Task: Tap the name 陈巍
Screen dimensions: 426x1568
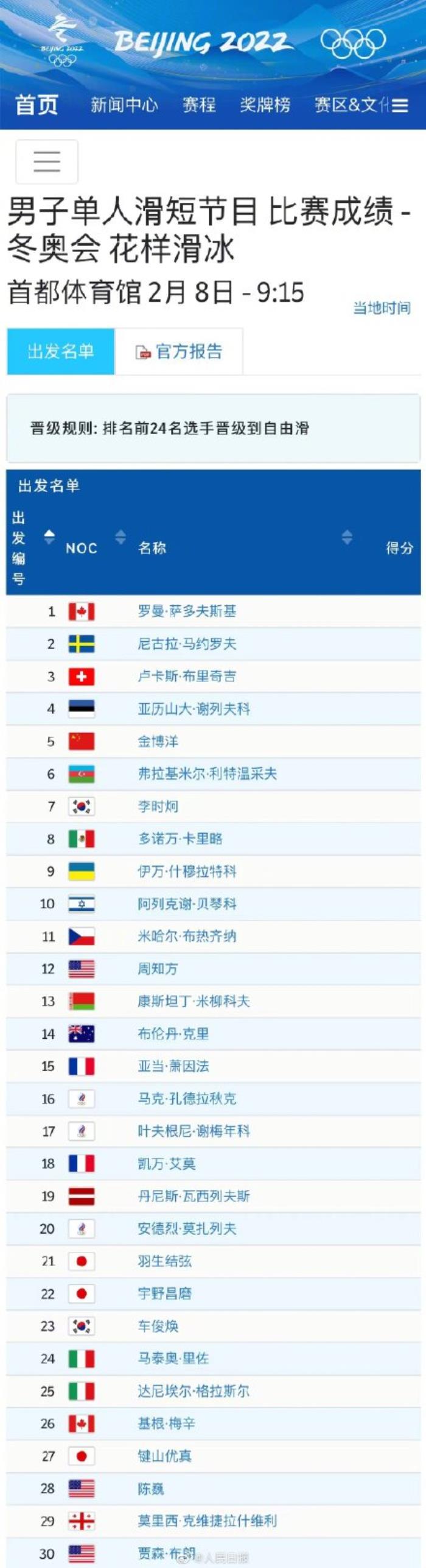Action: click(x=151, y=1489)
